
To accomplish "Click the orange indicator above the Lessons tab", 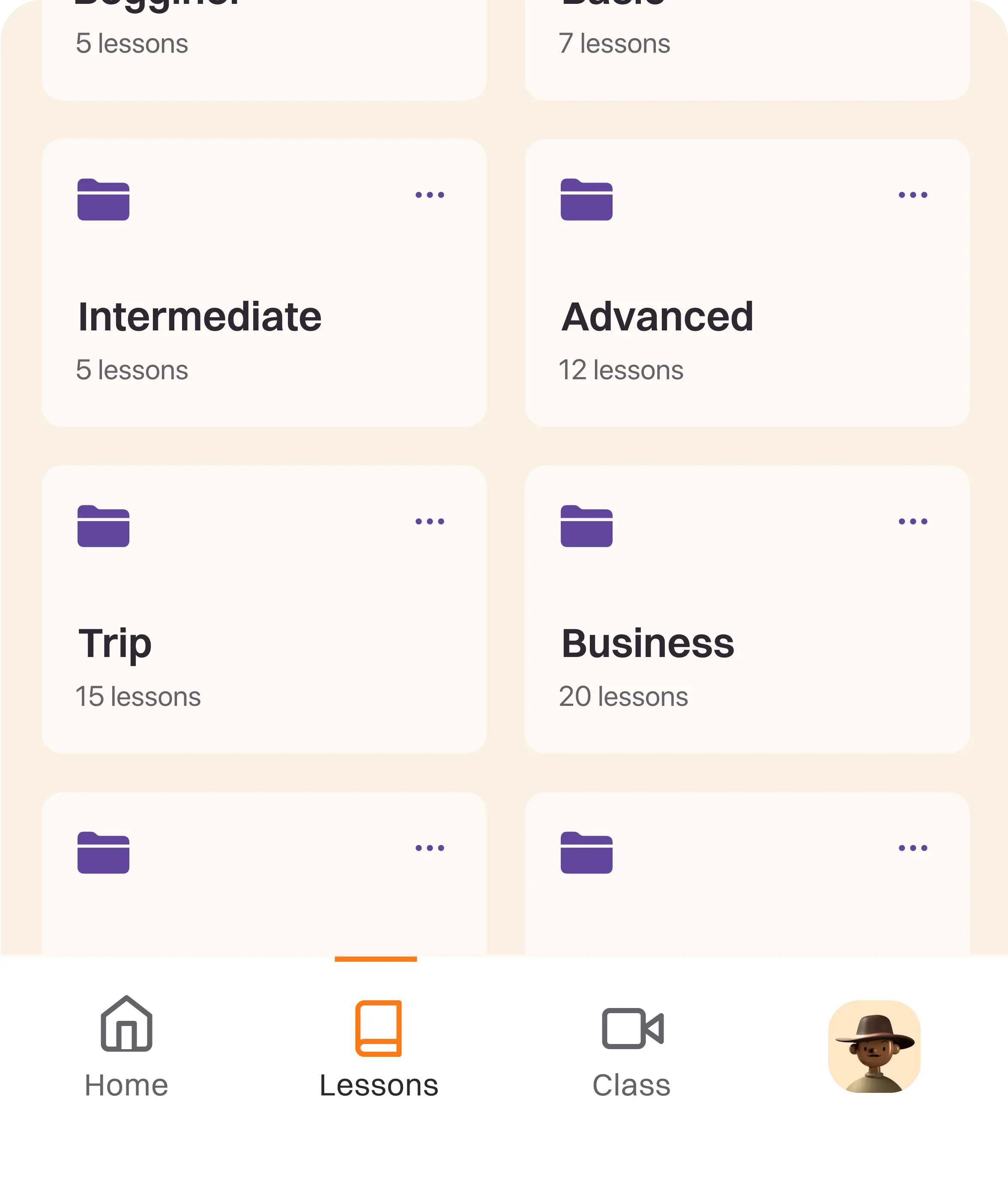I will [x=376, y=959].
